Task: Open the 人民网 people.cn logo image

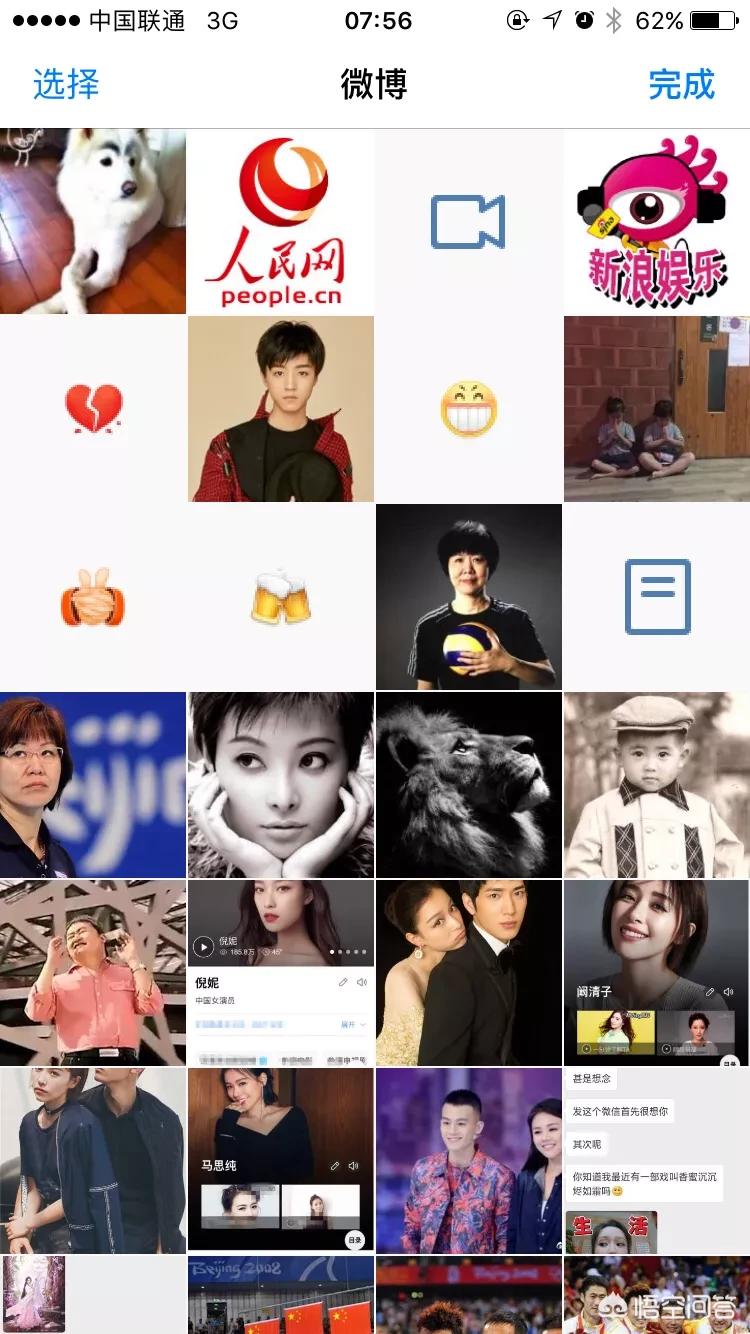Action: (x=281, y=221)
